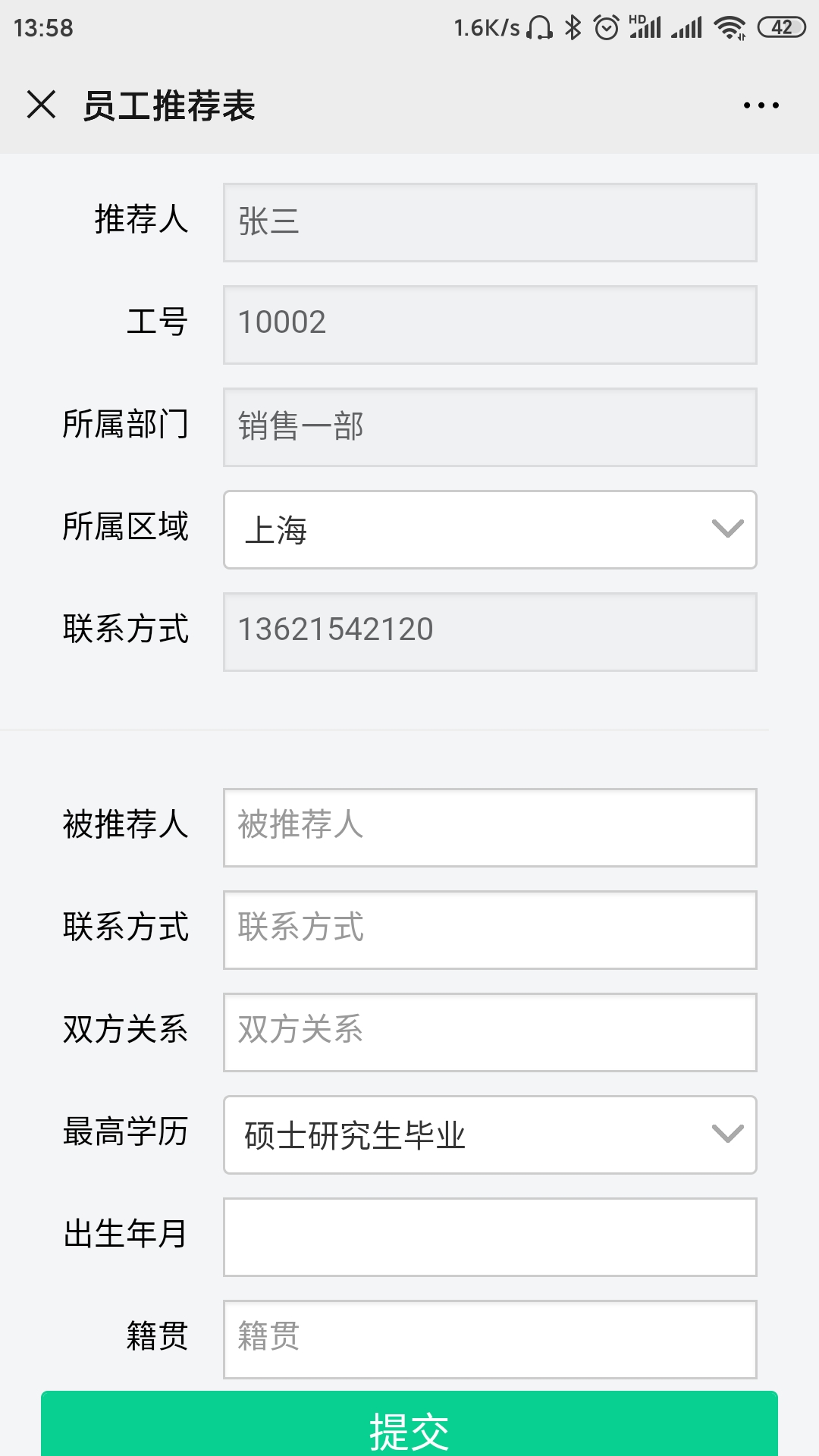The height and width of the screenshot is (1456, 819).
Task: Enter the 双方关系 text field
Action: (x=490, y=1032)
